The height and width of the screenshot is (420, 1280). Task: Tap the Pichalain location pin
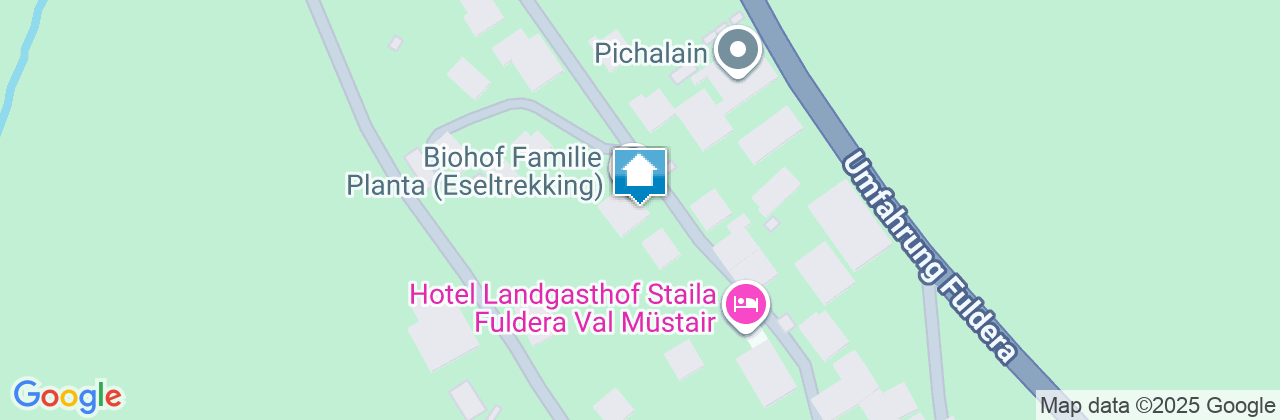pos(739,49)
